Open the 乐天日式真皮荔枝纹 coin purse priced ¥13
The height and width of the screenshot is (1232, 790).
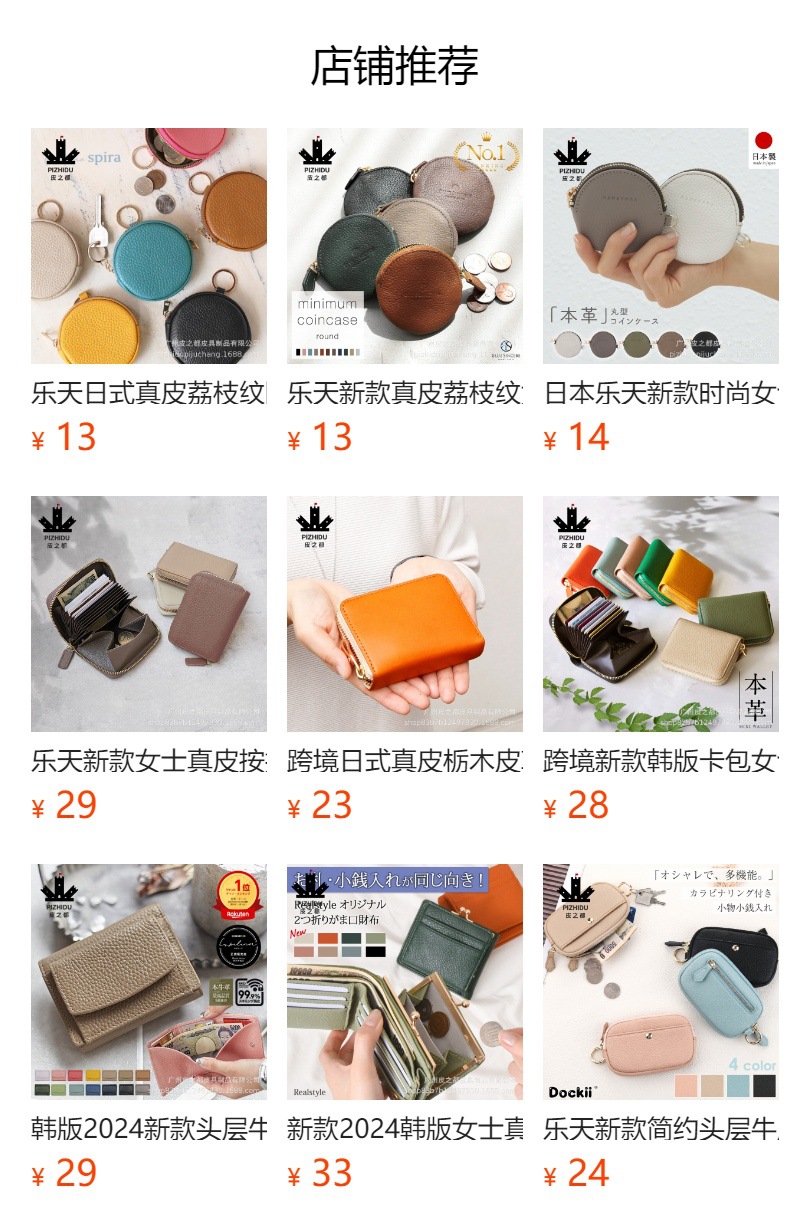pos(148,246)
